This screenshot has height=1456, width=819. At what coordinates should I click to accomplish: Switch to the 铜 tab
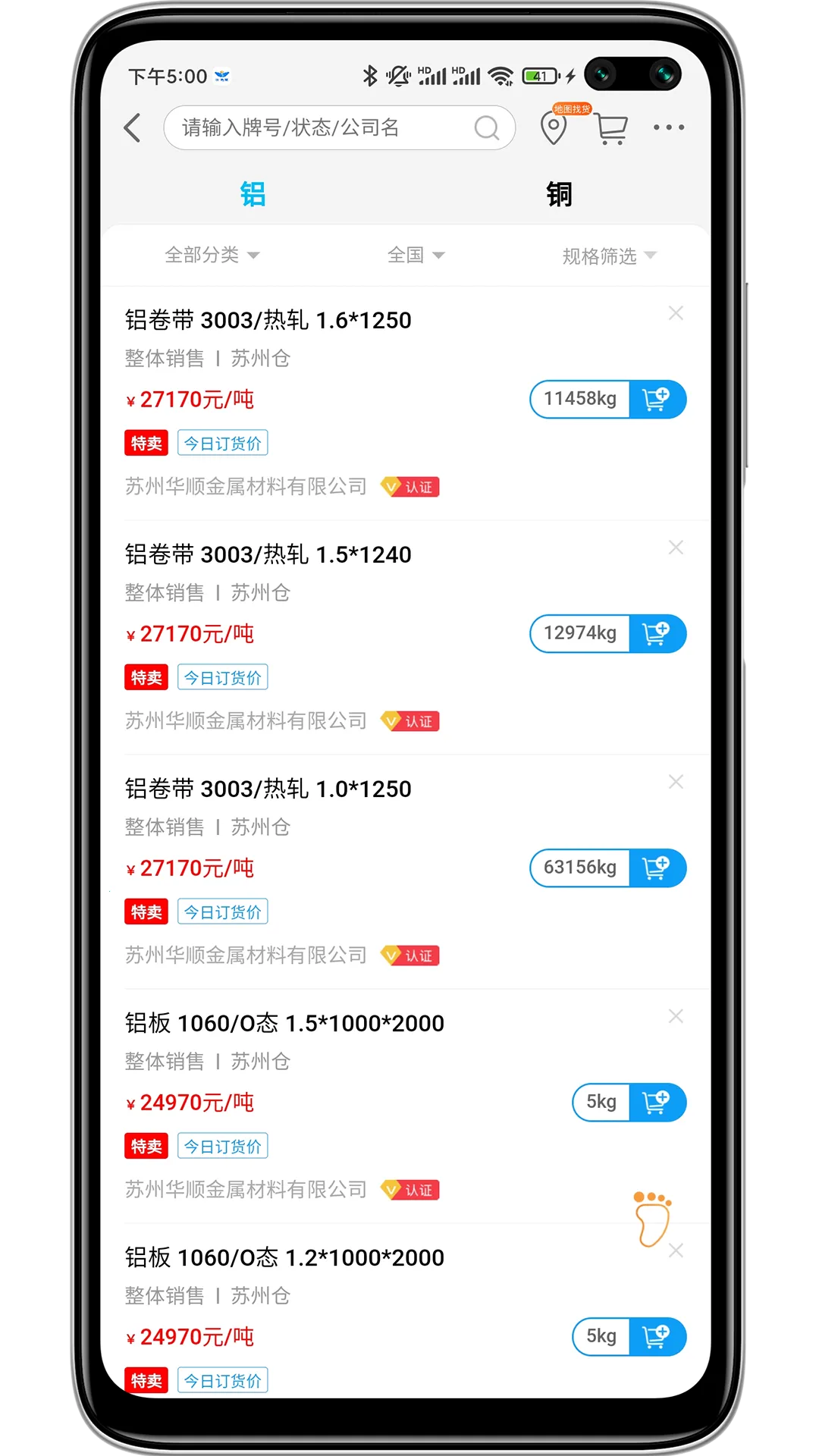point(559,193)
